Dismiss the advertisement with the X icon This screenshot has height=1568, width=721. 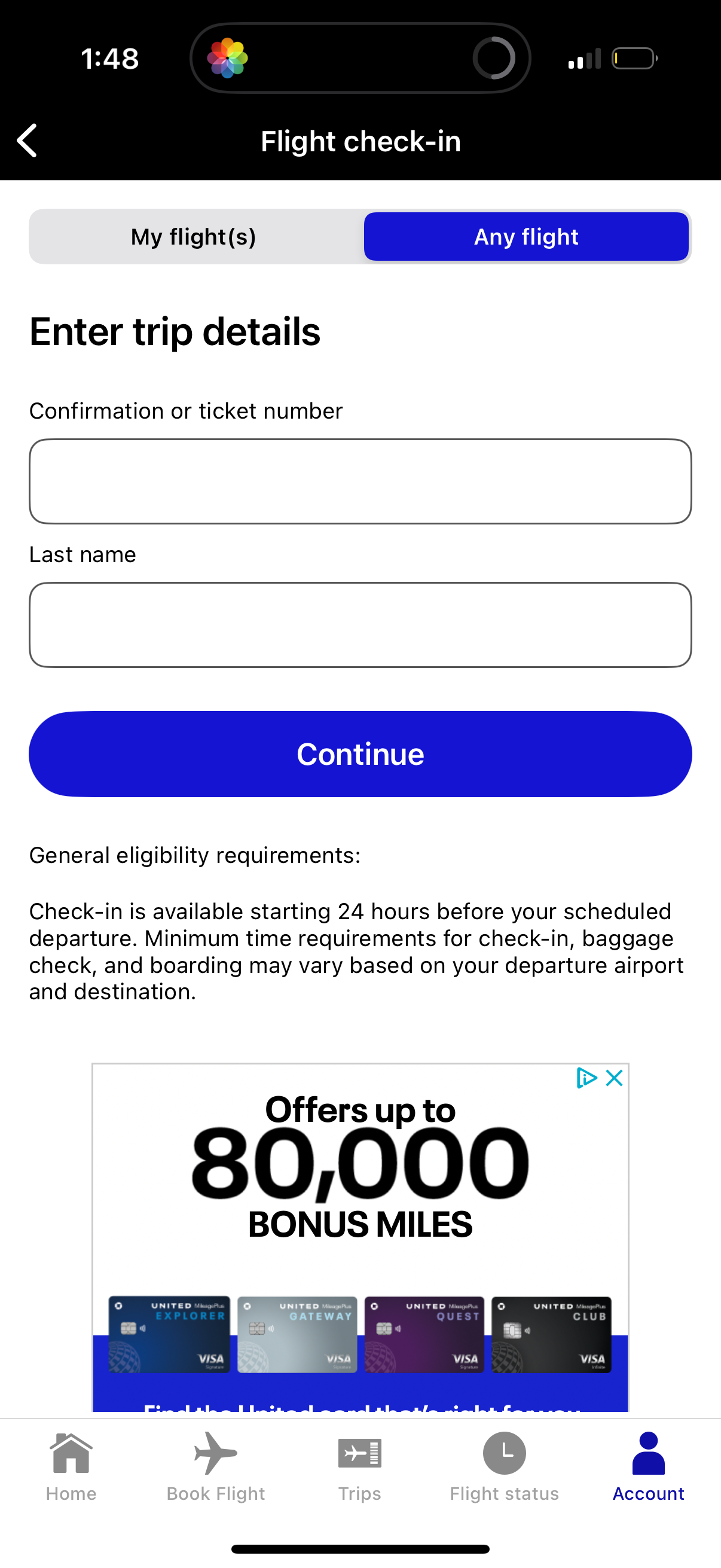tap(613, 1078)
